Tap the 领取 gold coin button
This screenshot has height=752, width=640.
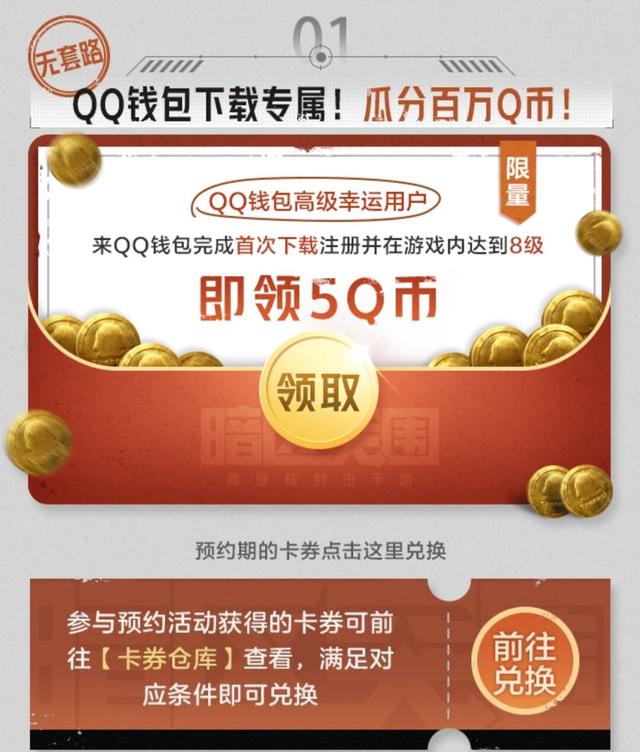[318, 393]
